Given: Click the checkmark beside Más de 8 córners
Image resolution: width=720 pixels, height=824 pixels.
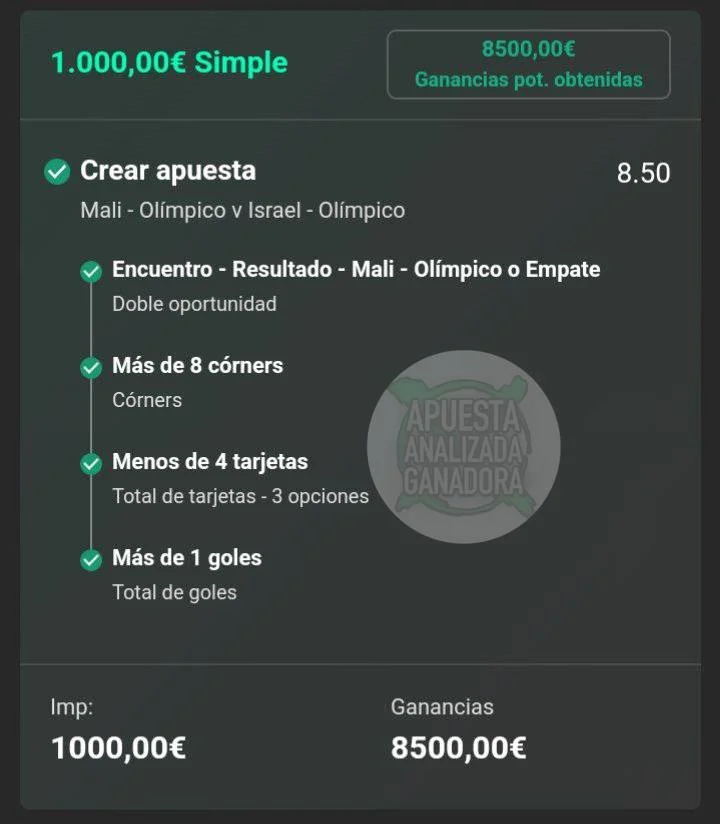Looking at the screenshot, I should point(93,366).
